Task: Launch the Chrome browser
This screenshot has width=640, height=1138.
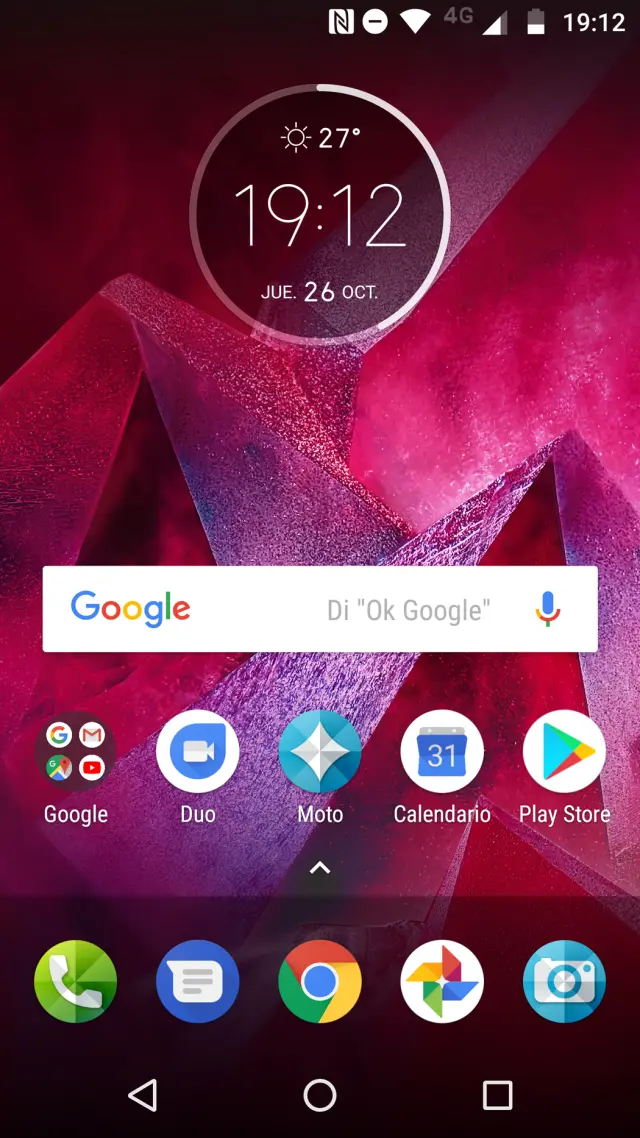Action: tap(320, 981)
